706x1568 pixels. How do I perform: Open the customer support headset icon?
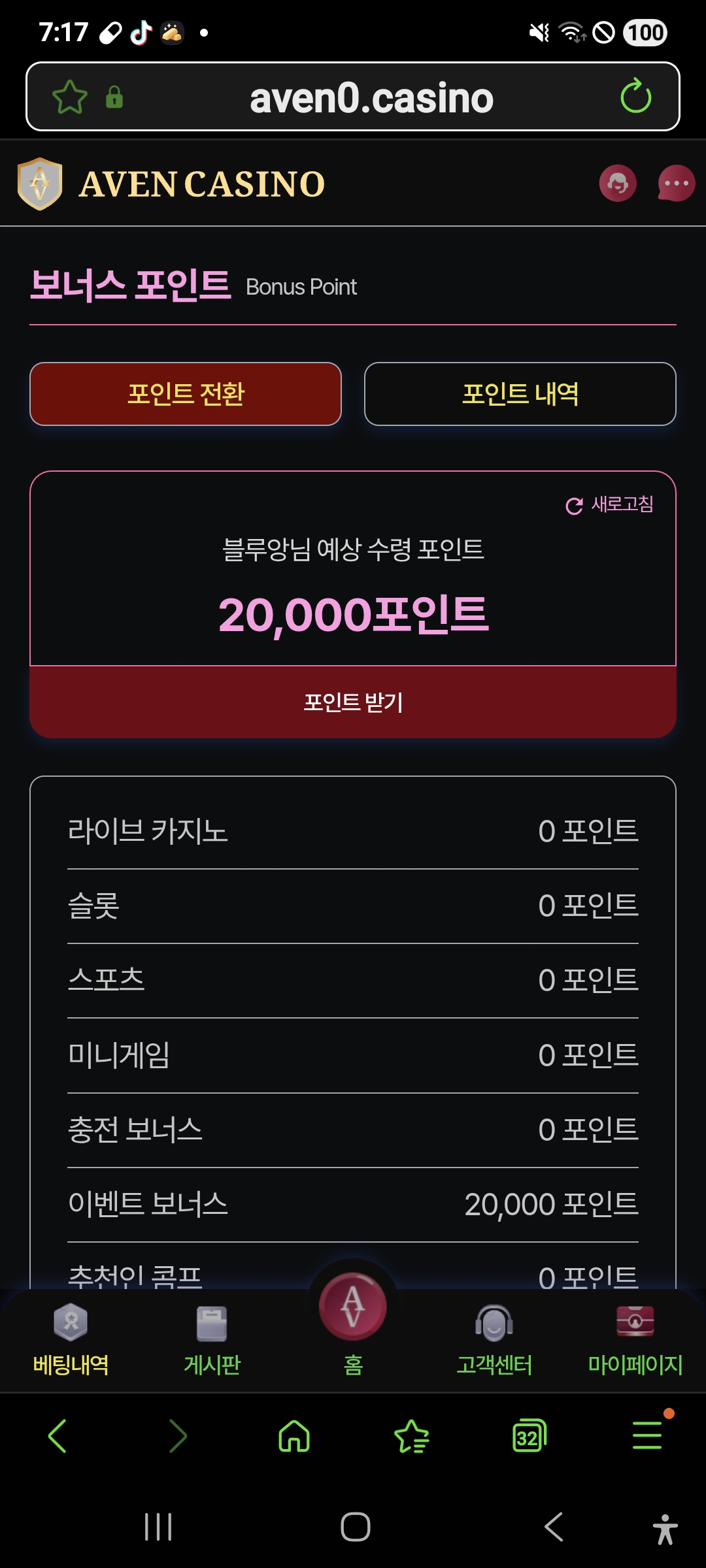pyautogui.click(x=617, y=184)
